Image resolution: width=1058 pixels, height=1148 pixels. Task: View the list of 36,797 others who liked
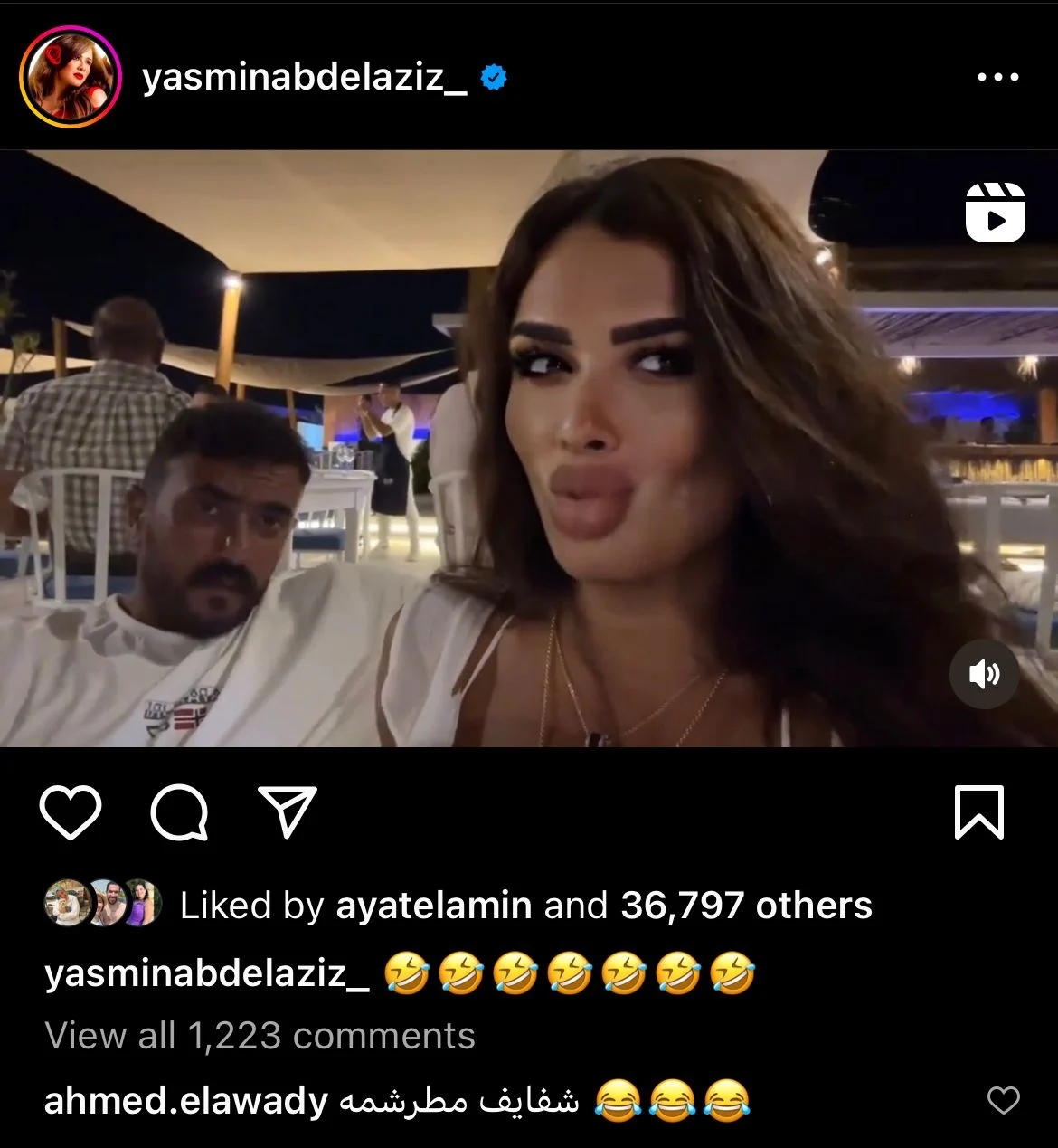(x=746, y=906)
